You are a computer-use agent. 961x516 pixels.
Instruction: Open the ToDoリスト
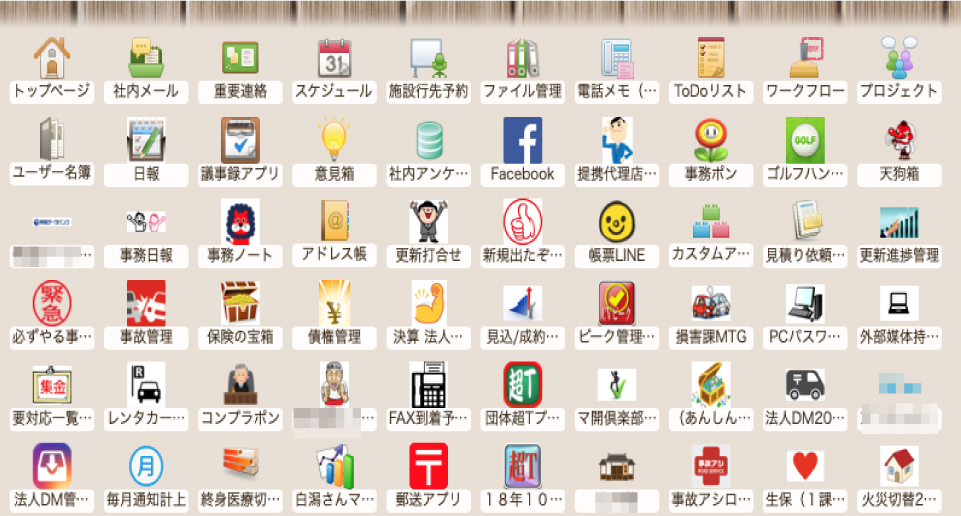point(711,59)
